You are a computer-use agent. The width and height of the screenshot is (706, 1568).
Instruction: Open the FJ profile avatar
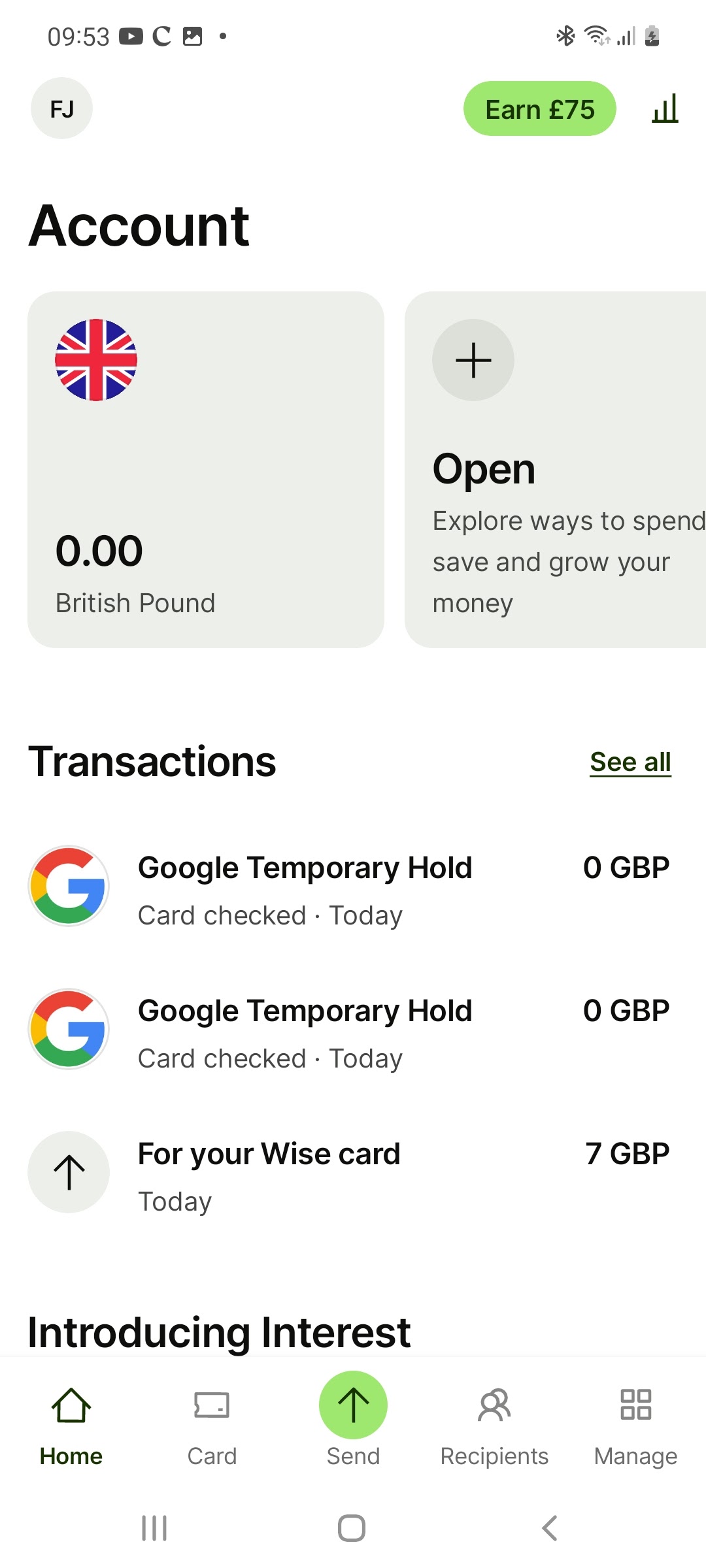click(61, 108)
